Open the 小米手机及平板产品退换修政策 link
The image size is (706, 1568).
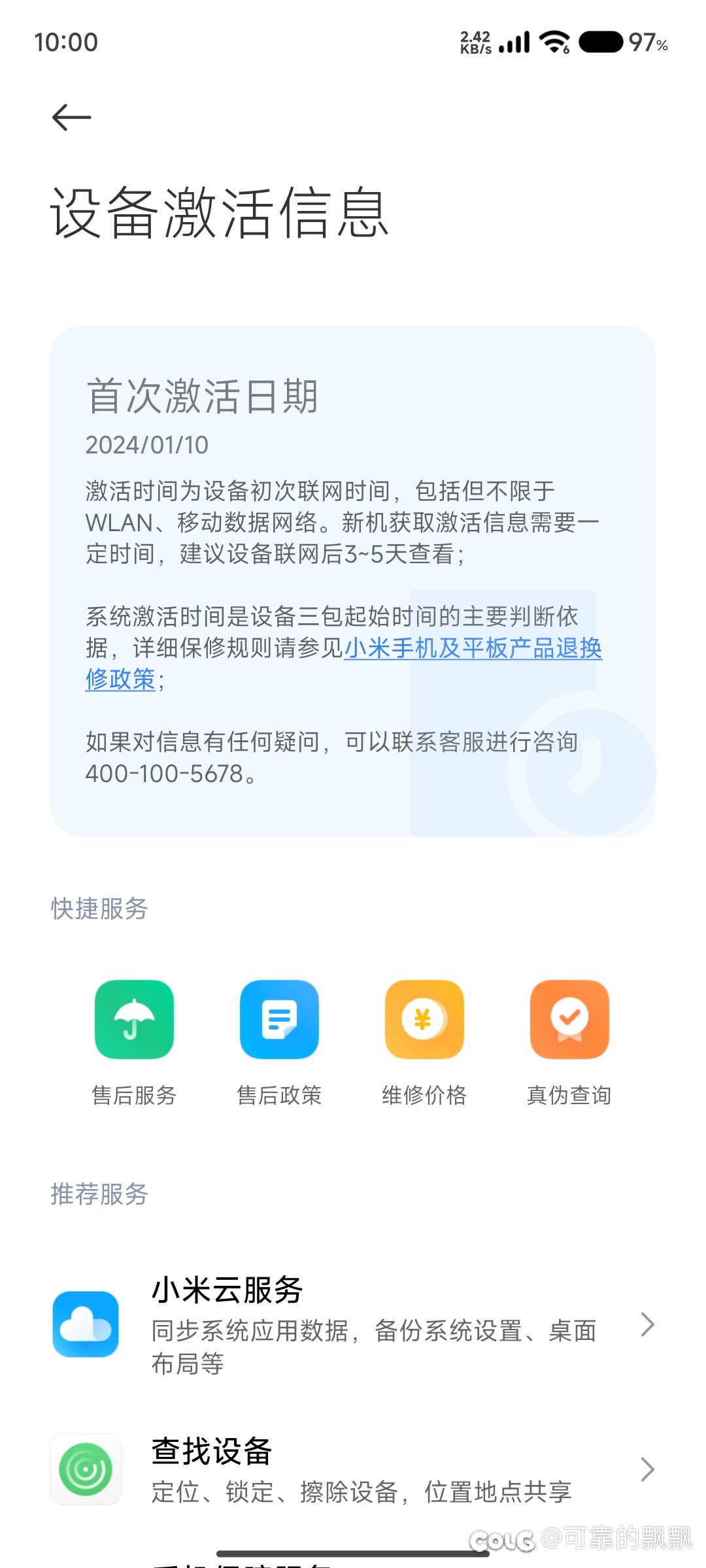tap(473, 648)
